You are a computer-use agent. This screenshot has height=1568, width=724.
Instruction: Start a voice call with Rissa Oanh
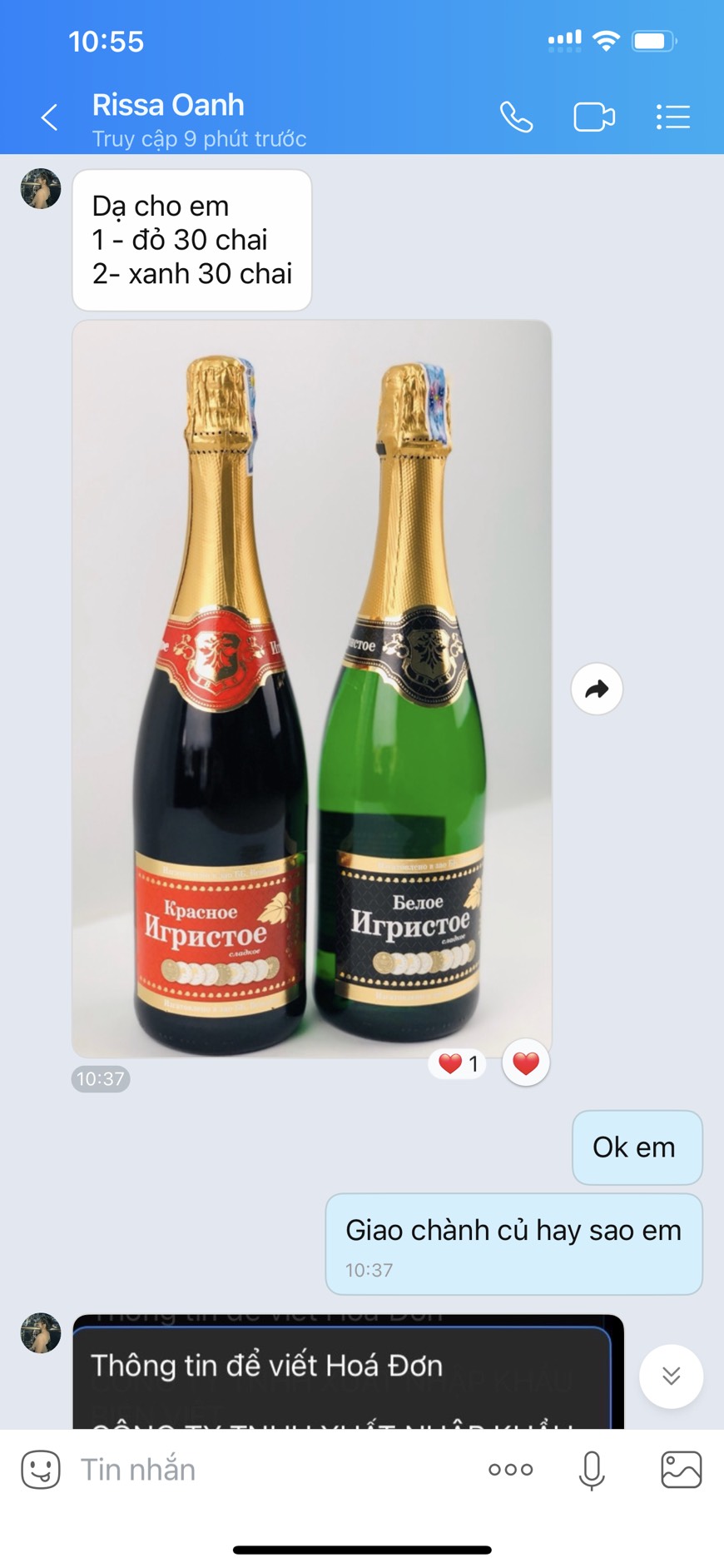(x=516, y=117)
